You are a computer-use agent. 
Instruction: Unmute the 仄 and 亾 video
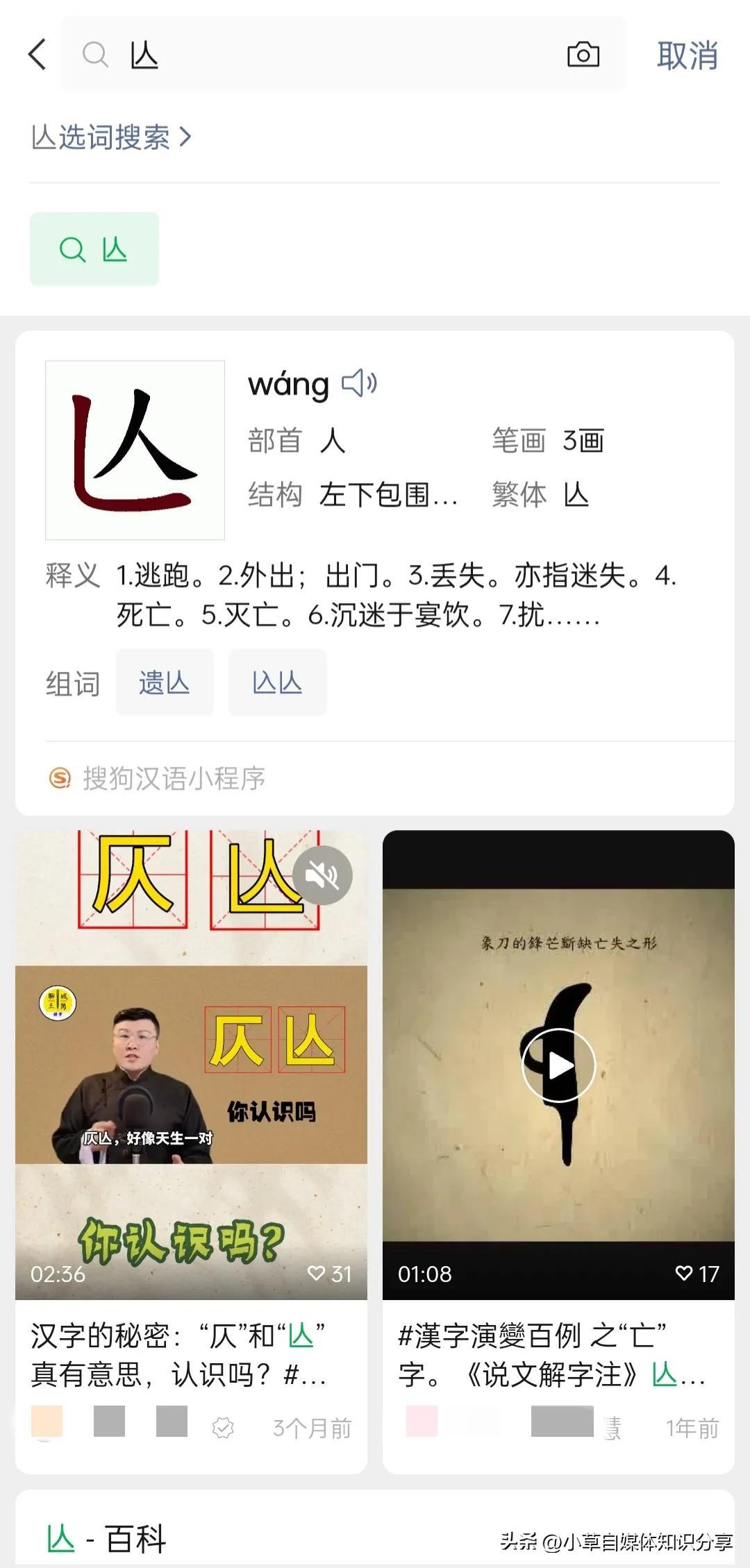click(322, 875)
